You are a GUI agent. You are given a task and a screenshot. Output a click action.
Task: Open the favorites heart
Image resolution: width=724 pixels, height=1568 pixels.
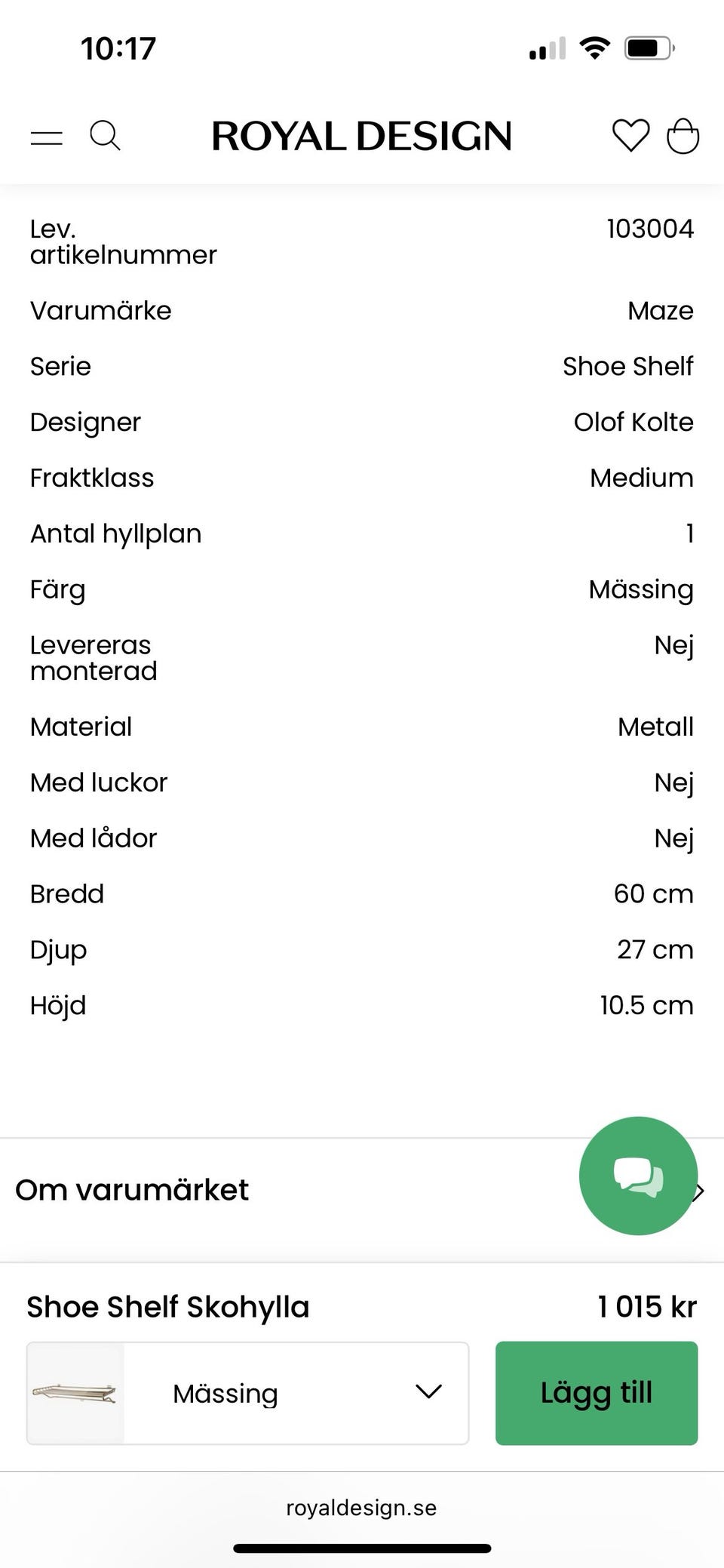[630, 137]
